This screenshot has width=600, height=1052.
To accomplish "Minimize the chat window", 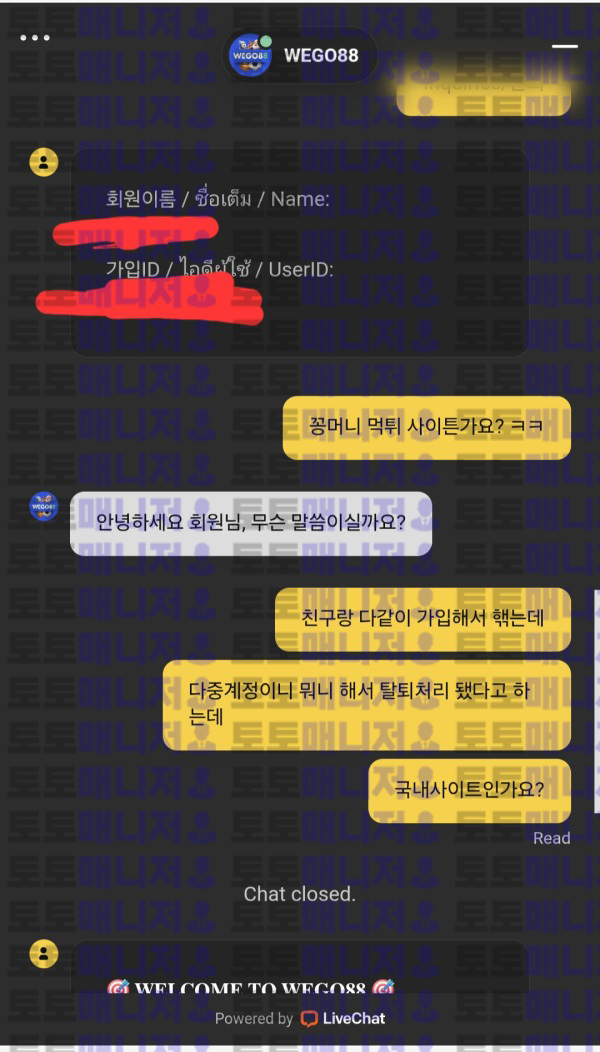I will click(565, 46).
